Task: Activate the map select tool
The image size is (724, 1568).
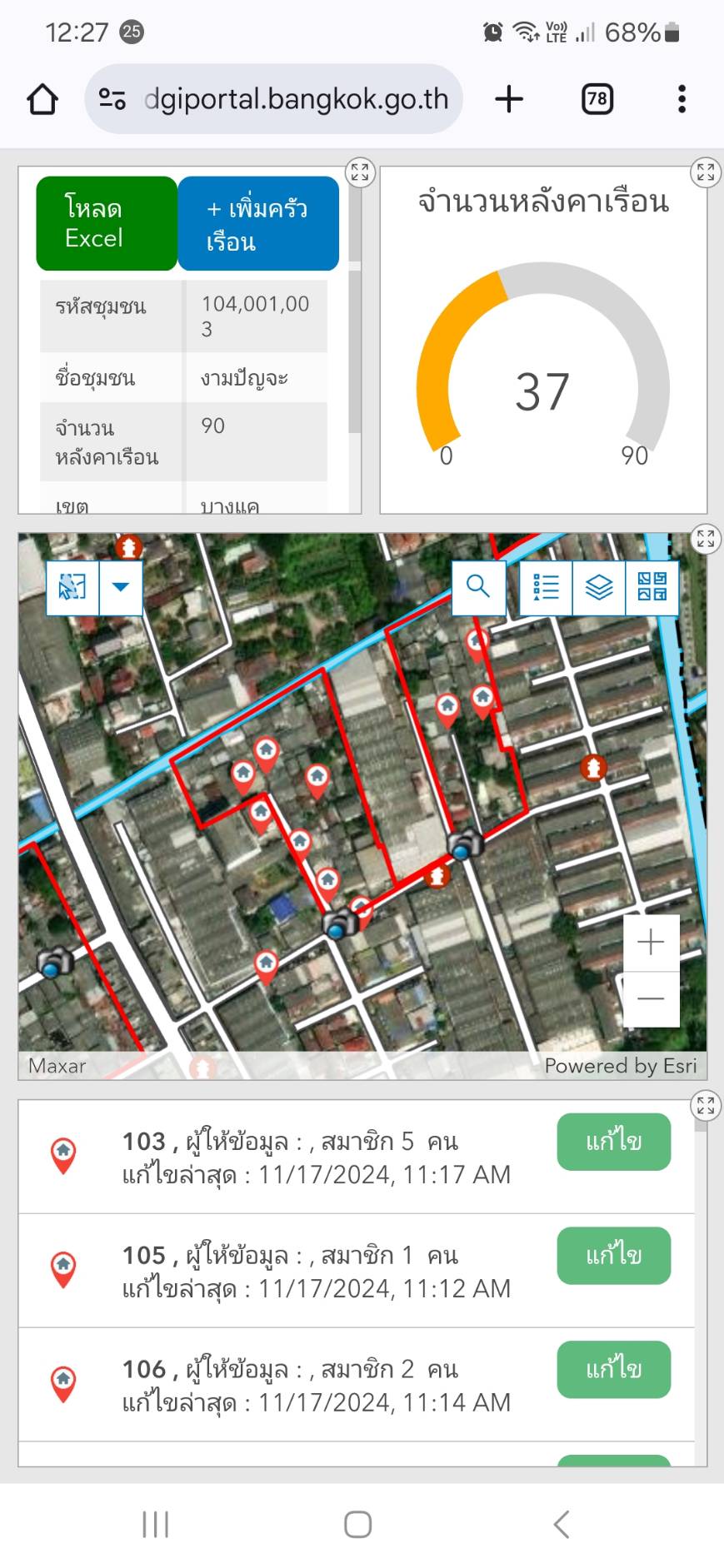Action: 72,587
